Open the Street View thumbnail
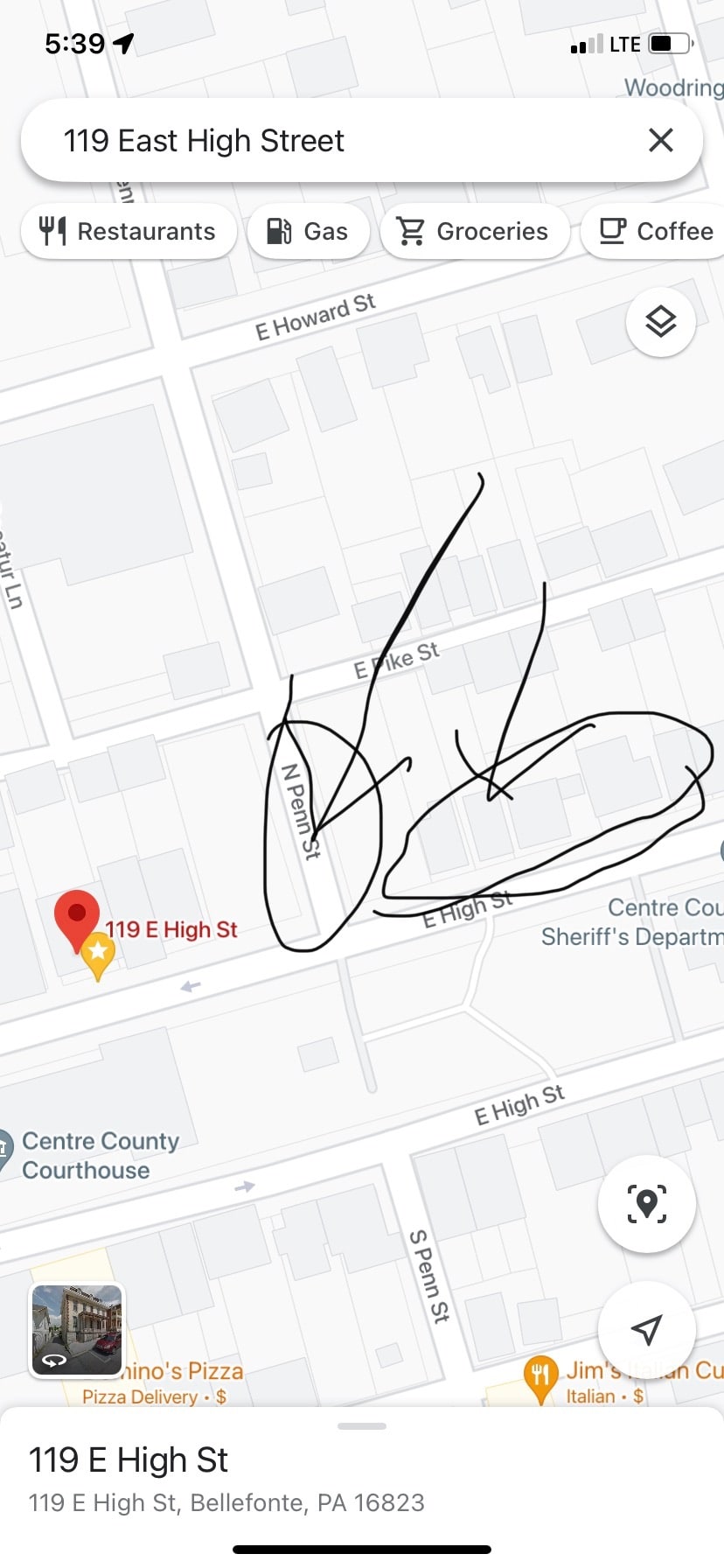 77,1330
